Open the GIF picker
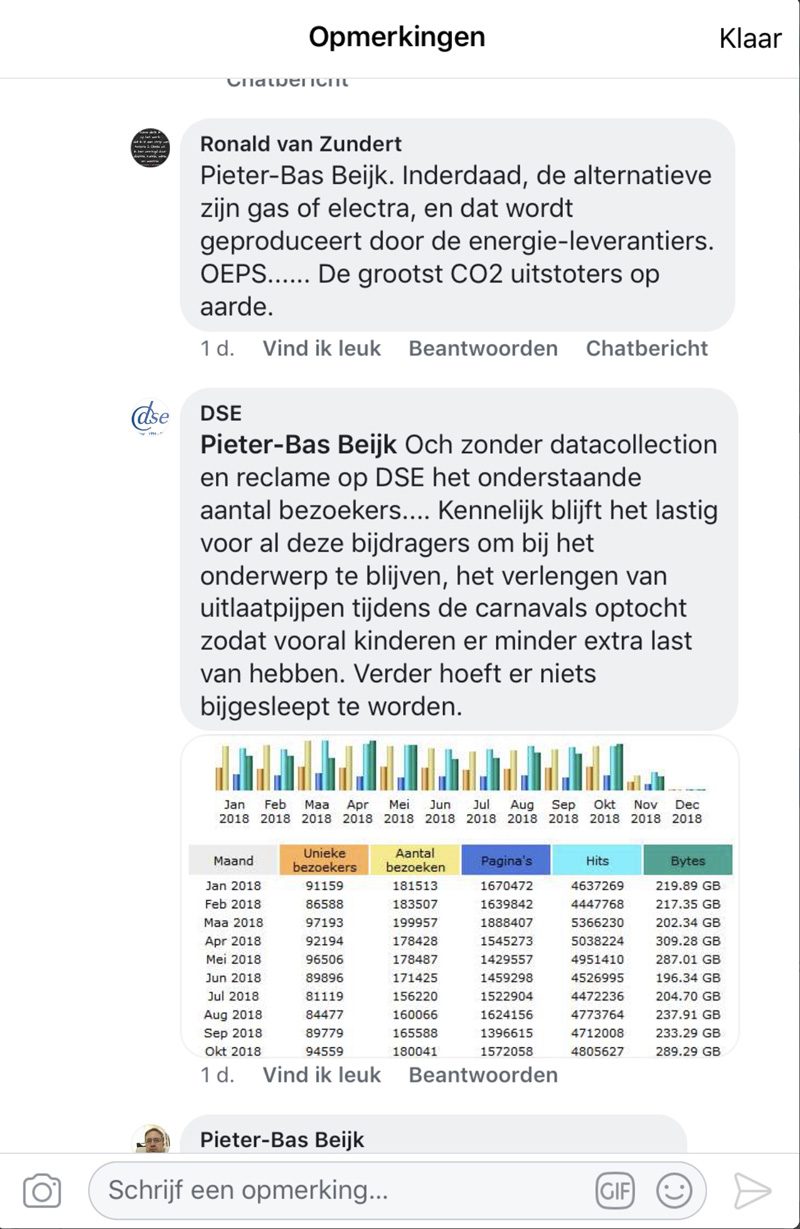This screenshot has width=800, height=1229. 615,1191
